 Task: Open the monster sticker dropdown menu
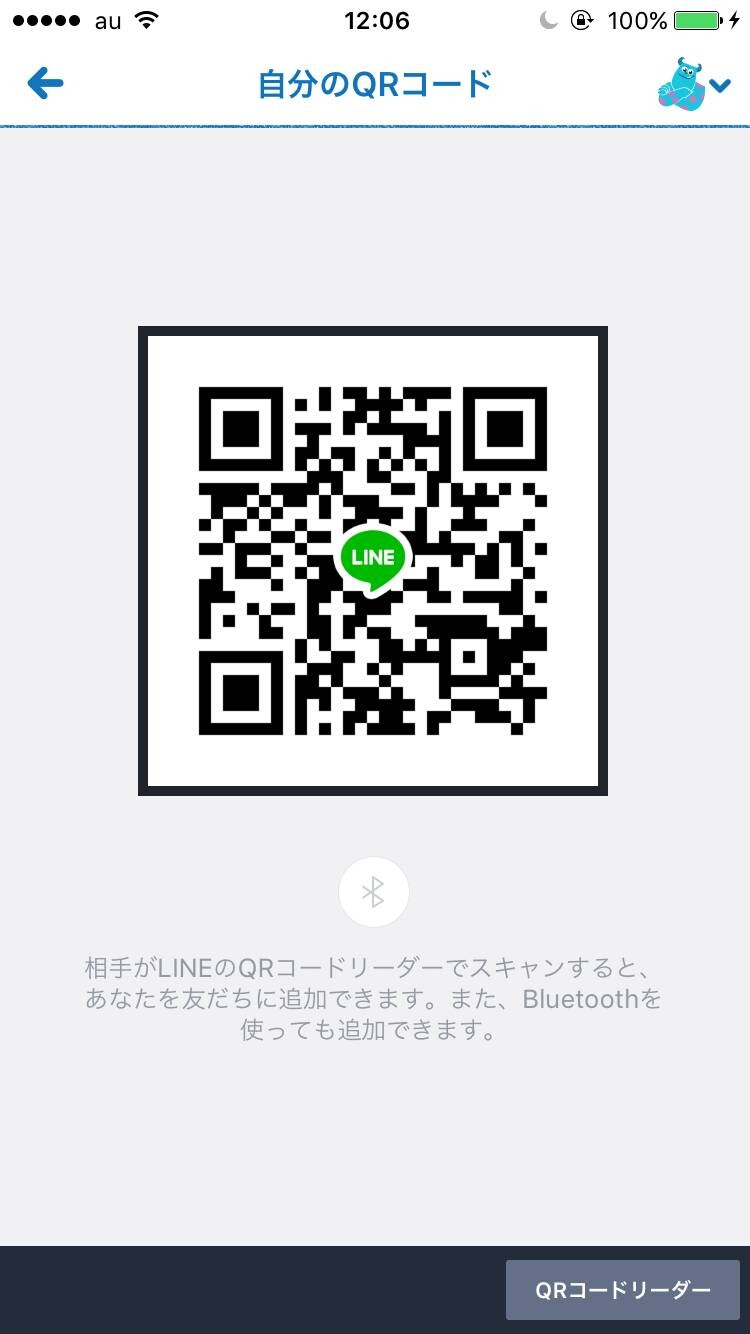click(694, 85)
